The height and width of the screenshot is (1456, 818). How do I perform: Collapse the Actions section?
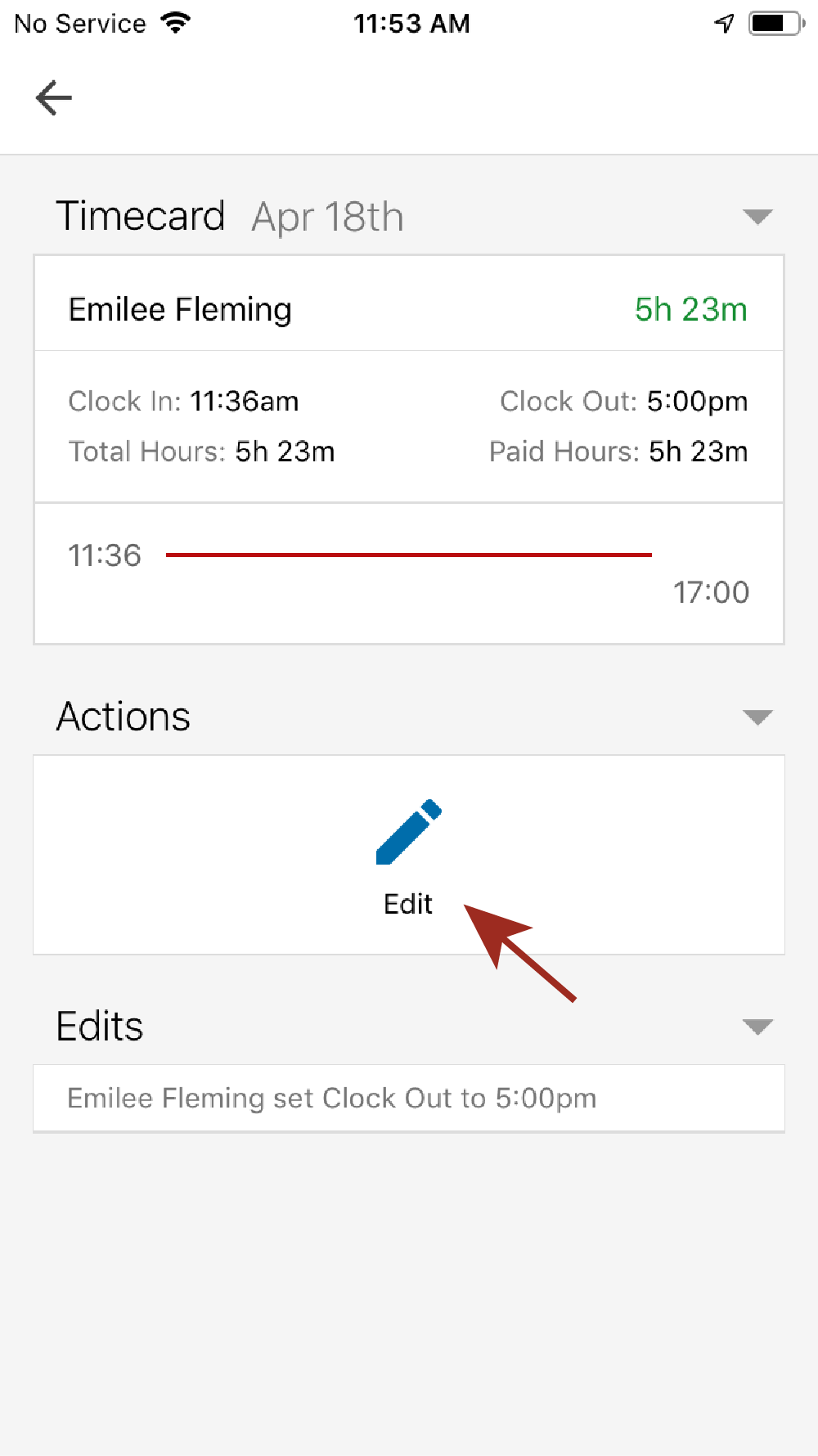coord(757,717)
